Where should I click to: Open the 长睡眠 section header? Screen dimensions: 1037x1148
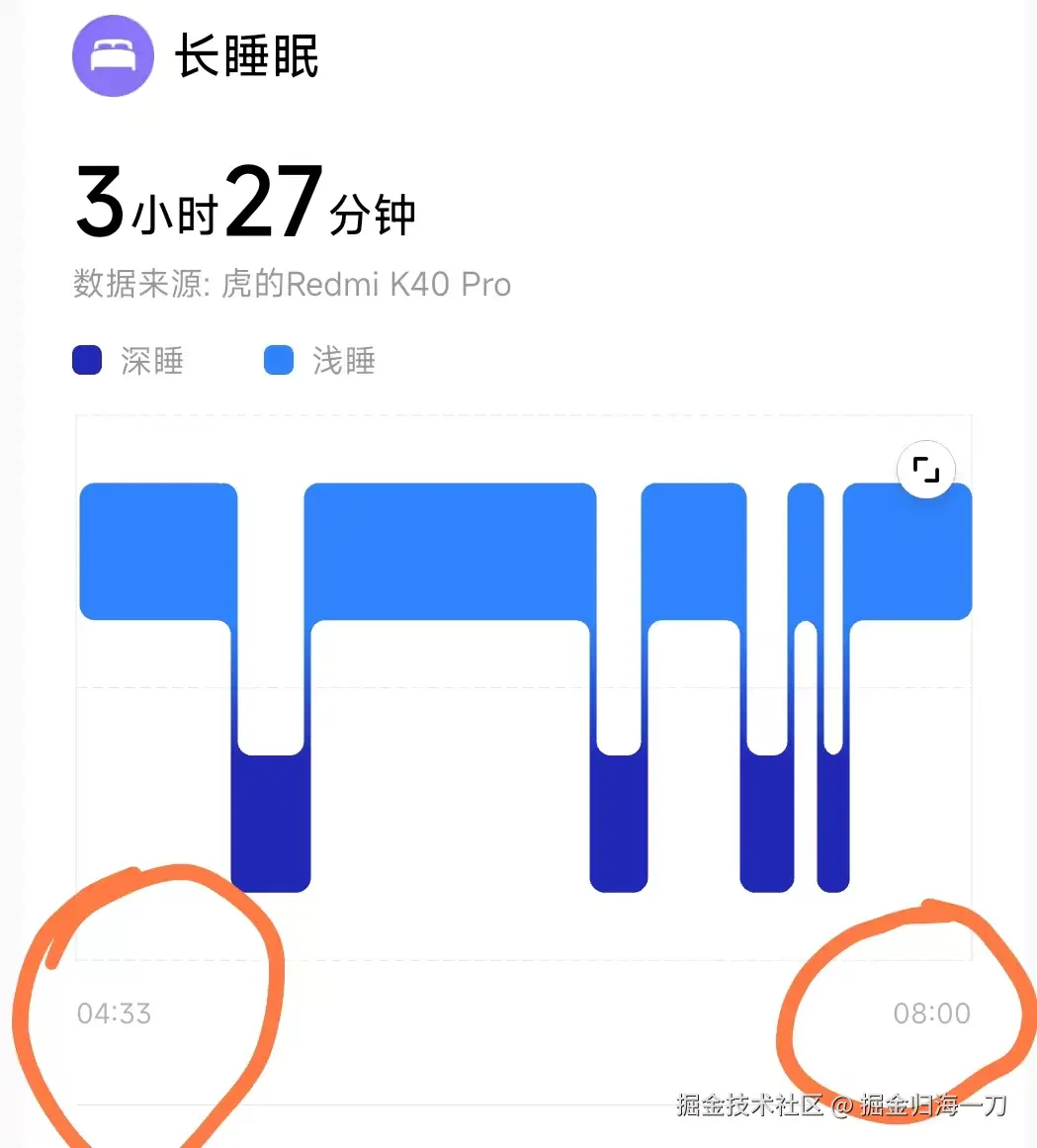tap(245, 57)
